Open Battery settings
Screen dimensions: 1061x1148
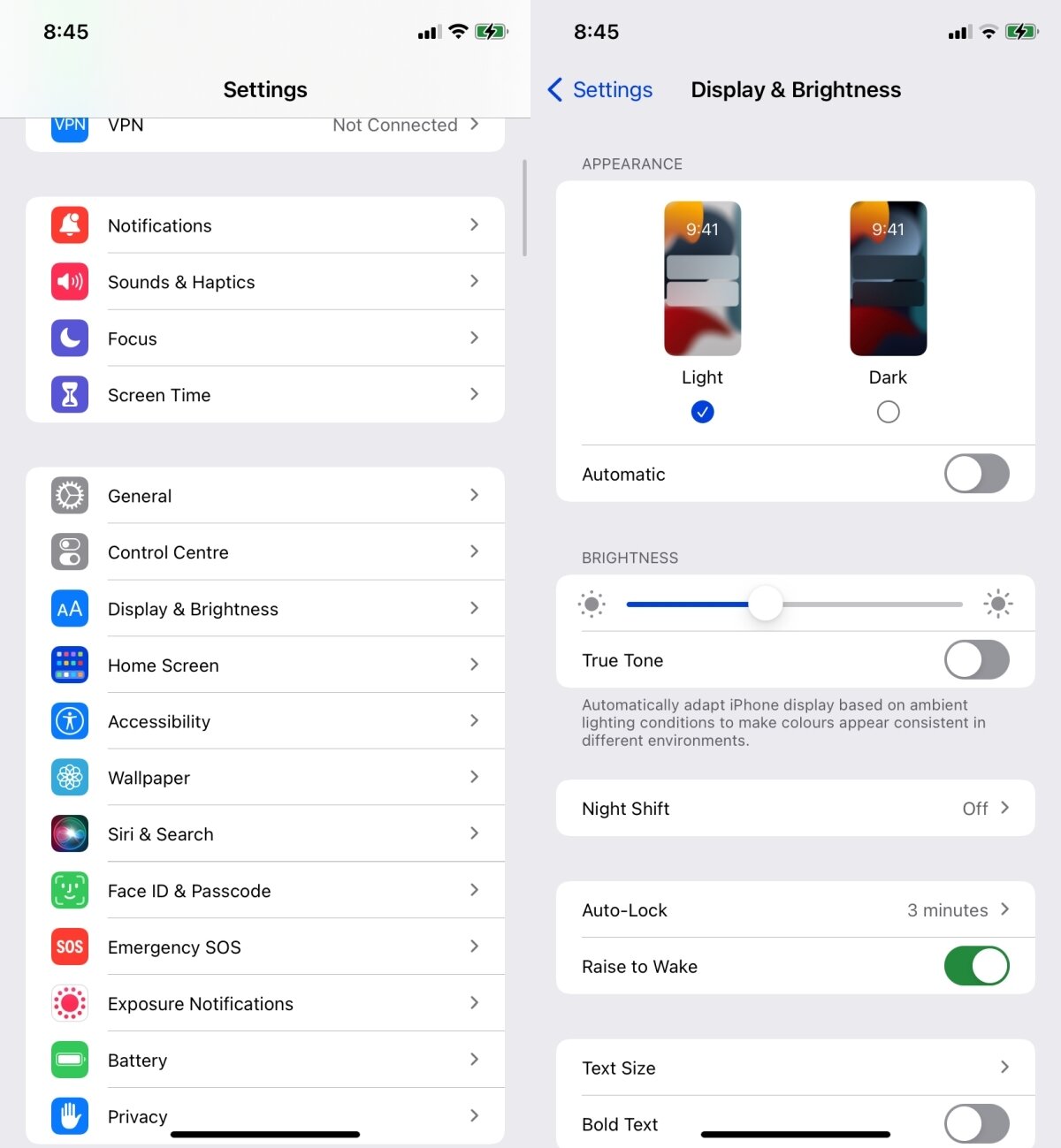265,1061
